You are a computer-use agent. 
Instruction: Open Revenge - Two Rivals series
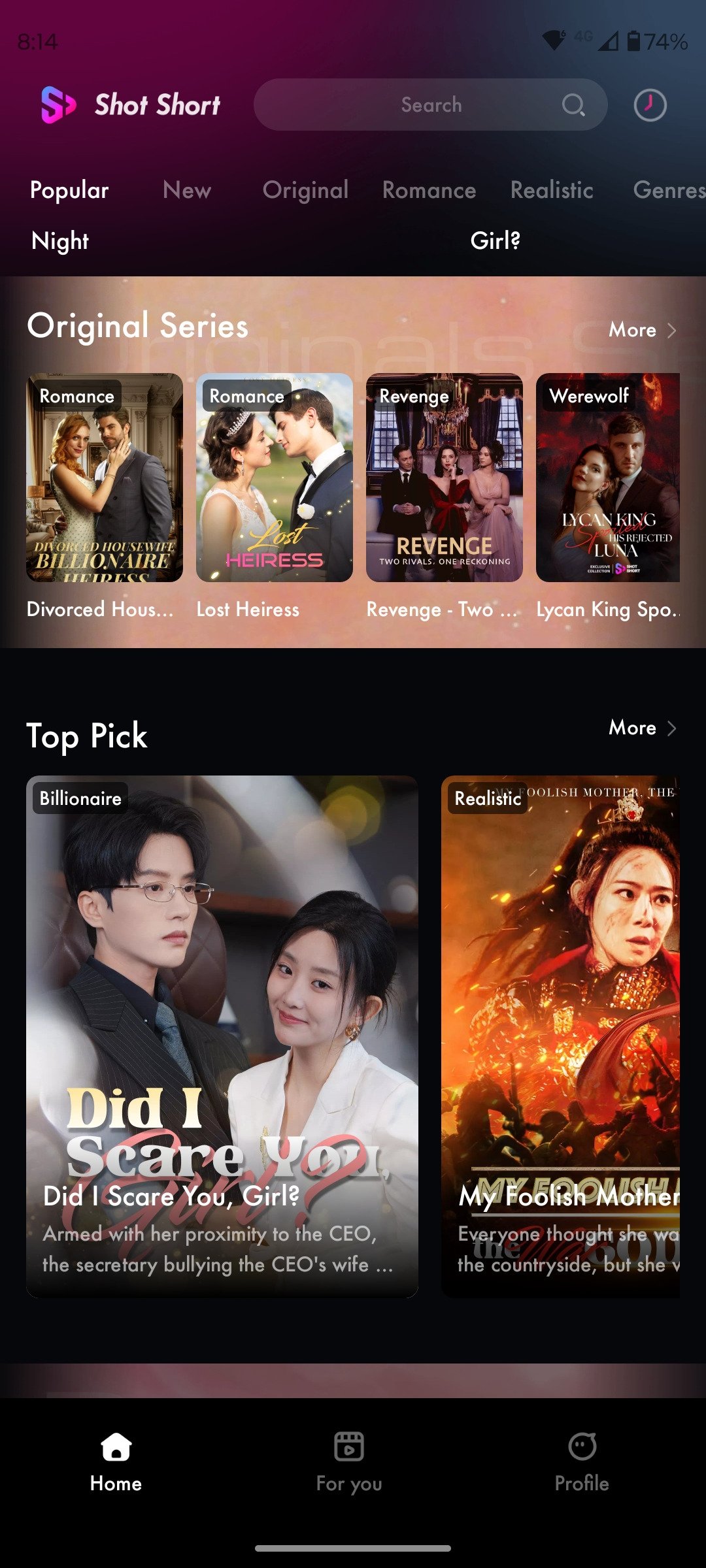pyautogui.click(x=445, y=478)
